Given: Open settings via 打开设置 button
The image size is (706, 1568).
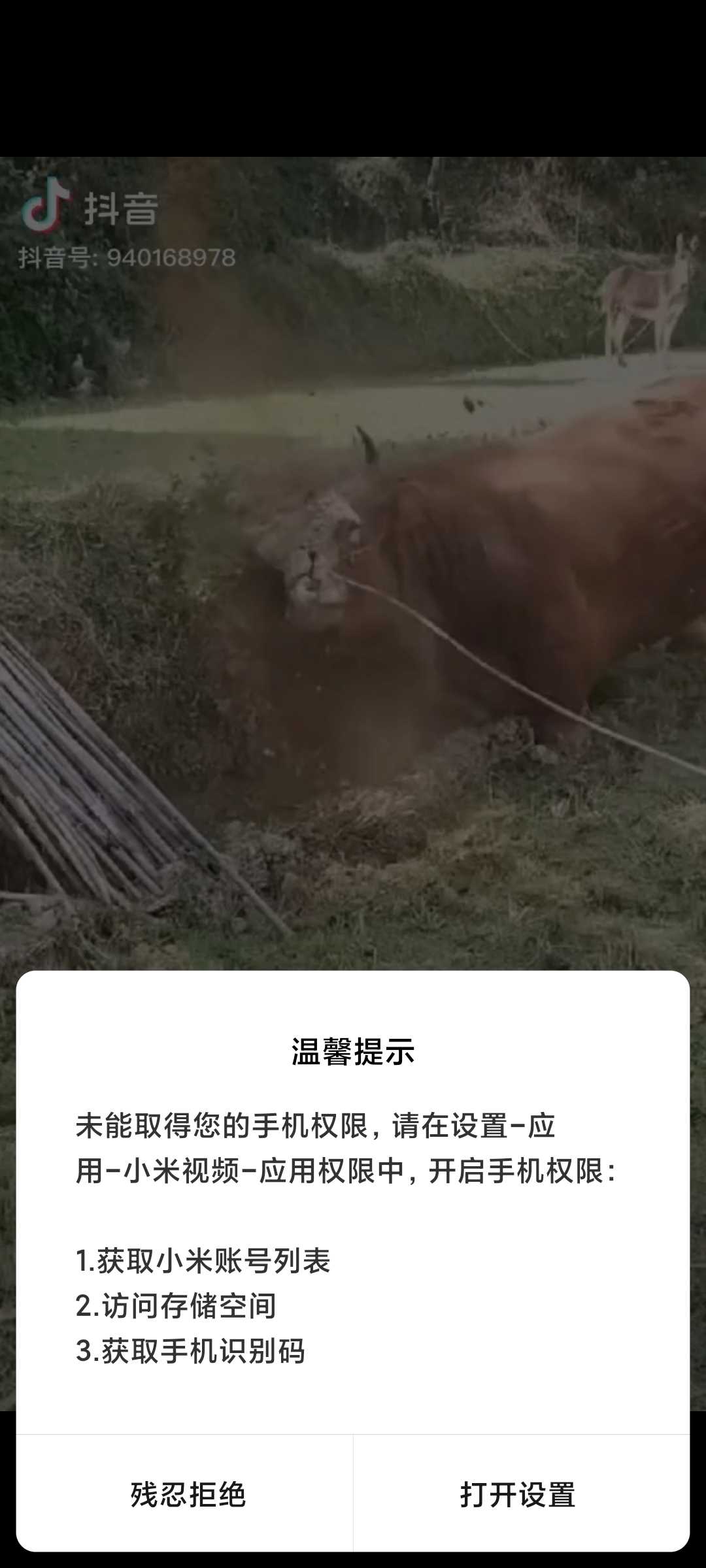Looking at the screenshot, I should tap(518, 1494).
